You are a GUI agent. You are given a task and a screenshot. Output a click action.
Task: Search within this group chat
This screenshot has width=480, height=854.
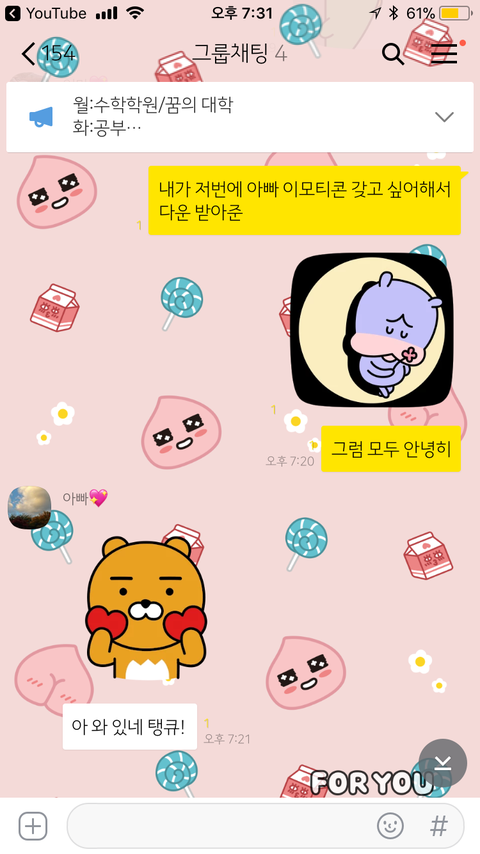point(392,54)
